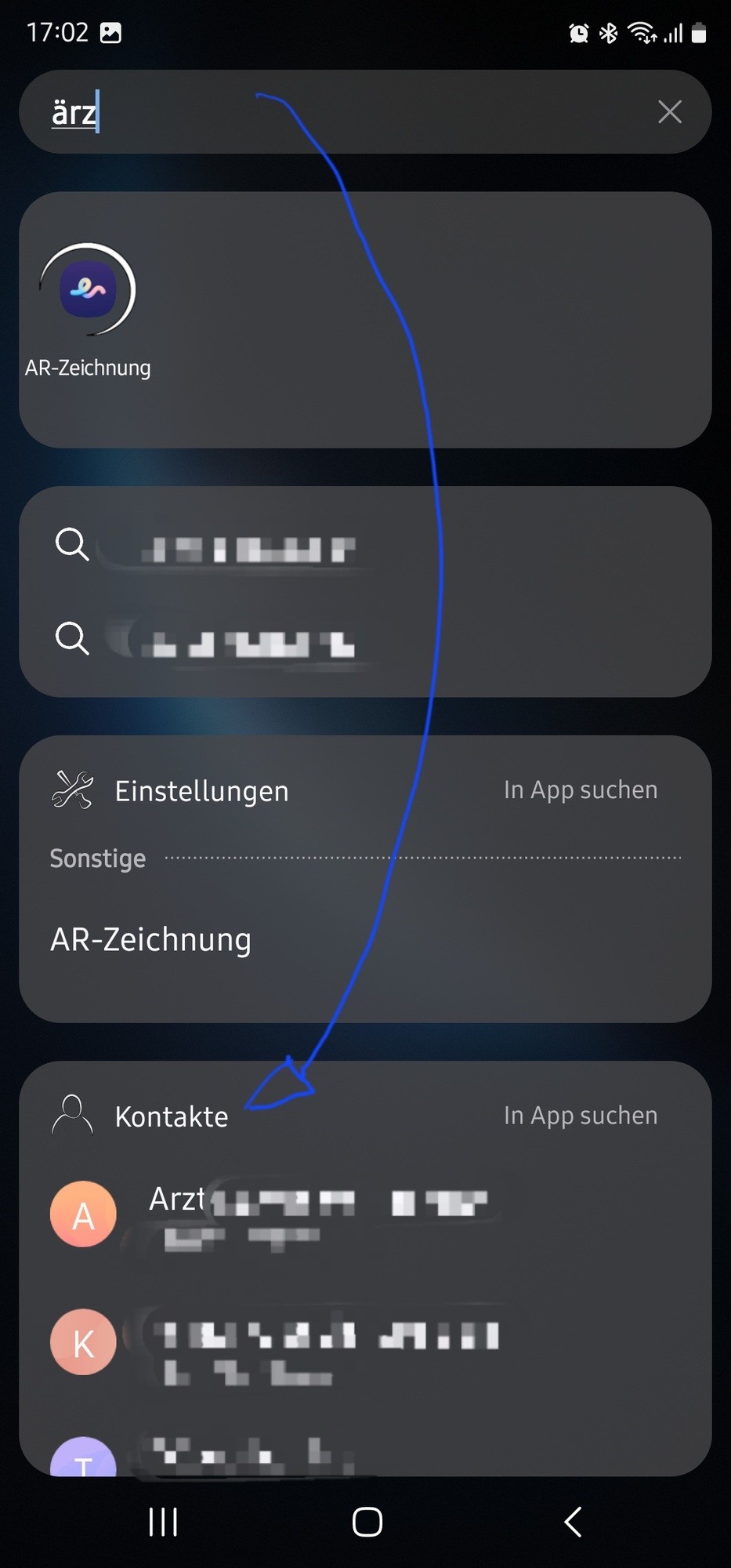Clear the search text with the X
Viewport: 731px width, 1568px height.
click(x=669, y=112)
